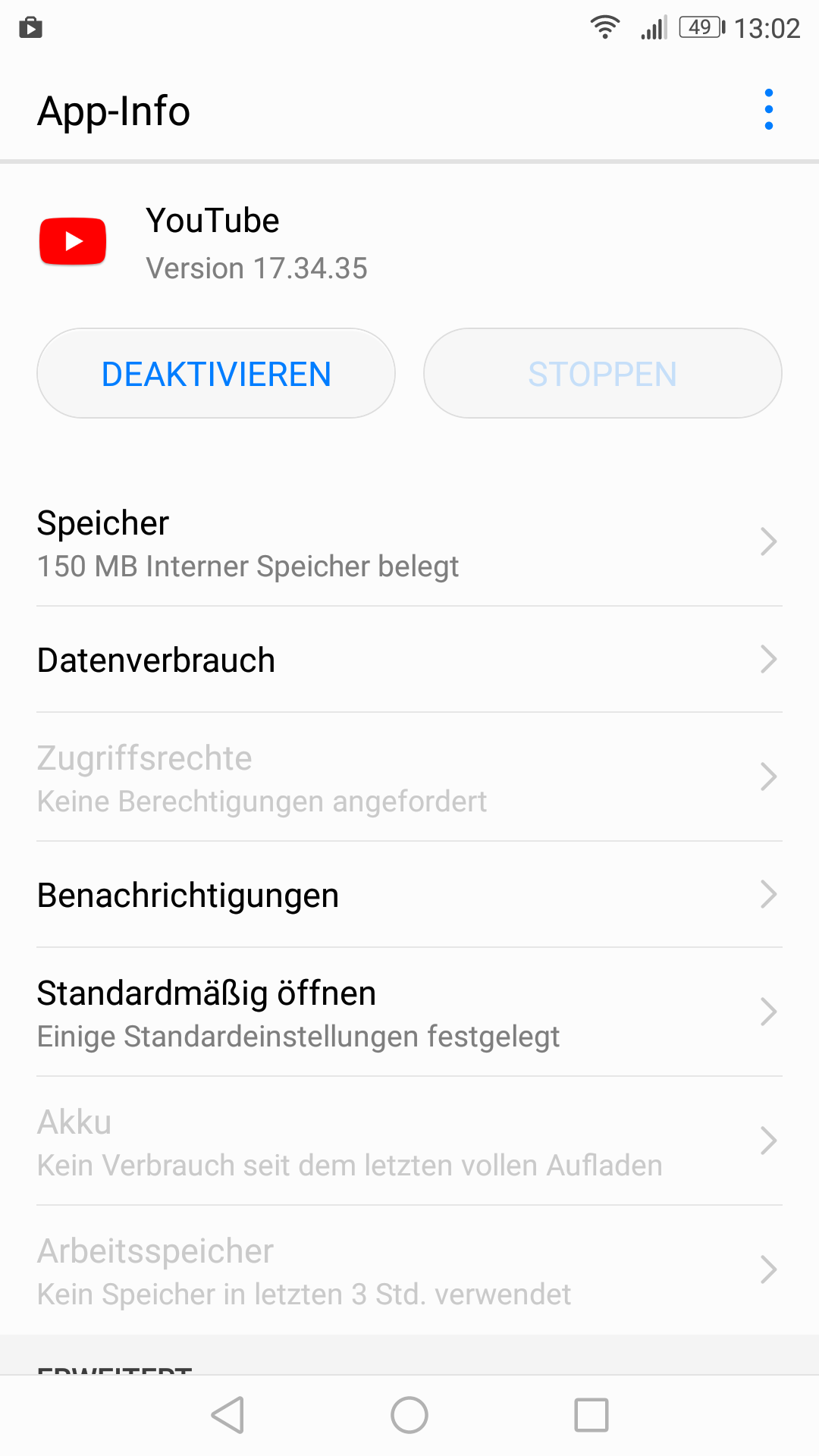Show recent apps
The width and height of the screenshot is (819, 1456).
click(x=591, y=1415)
